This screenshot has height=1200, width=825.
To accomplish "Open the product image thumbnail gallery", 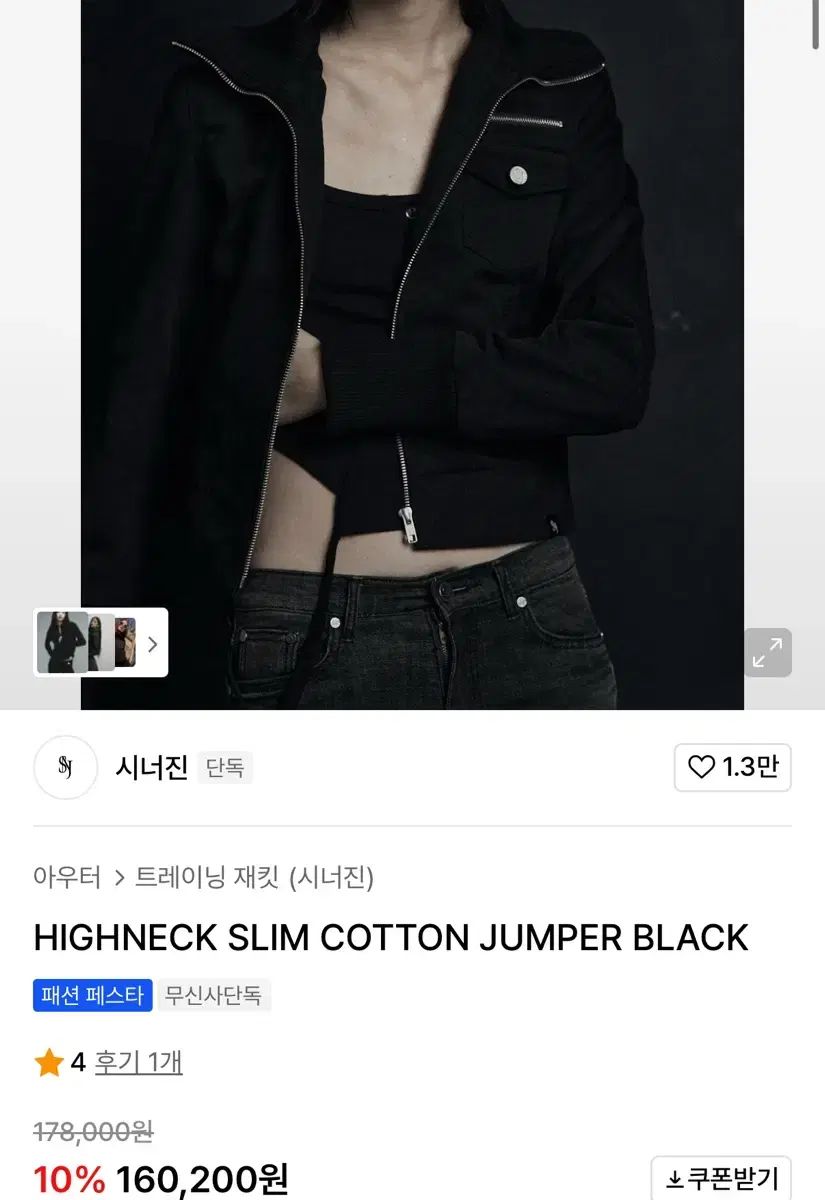I will (101, 643).
